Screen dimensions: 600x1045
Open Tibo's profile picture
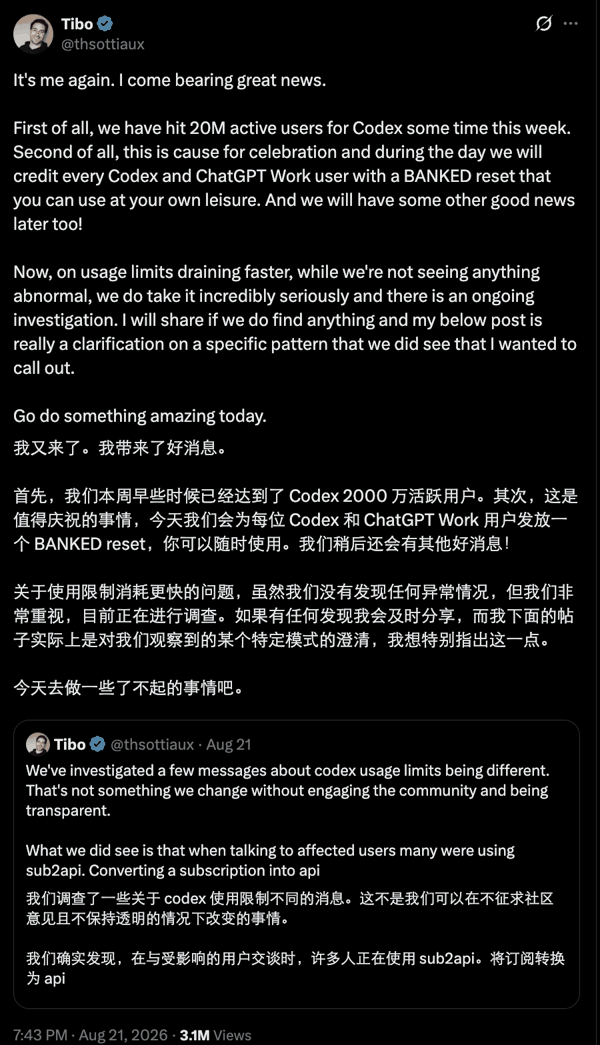pos(33,33)
